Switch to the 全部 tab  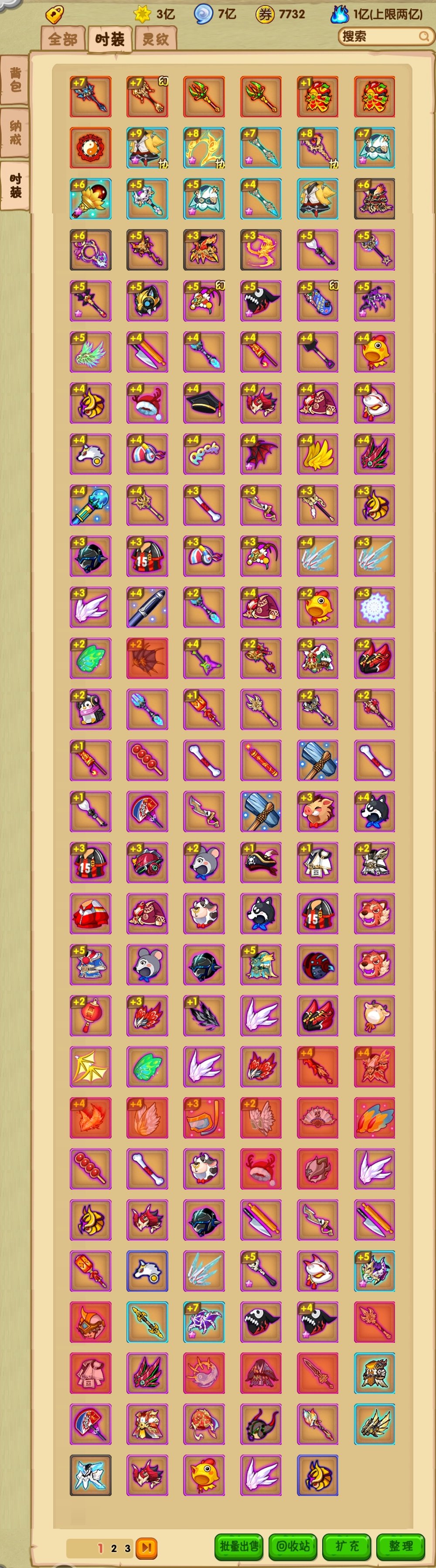(x=63, y=40)
